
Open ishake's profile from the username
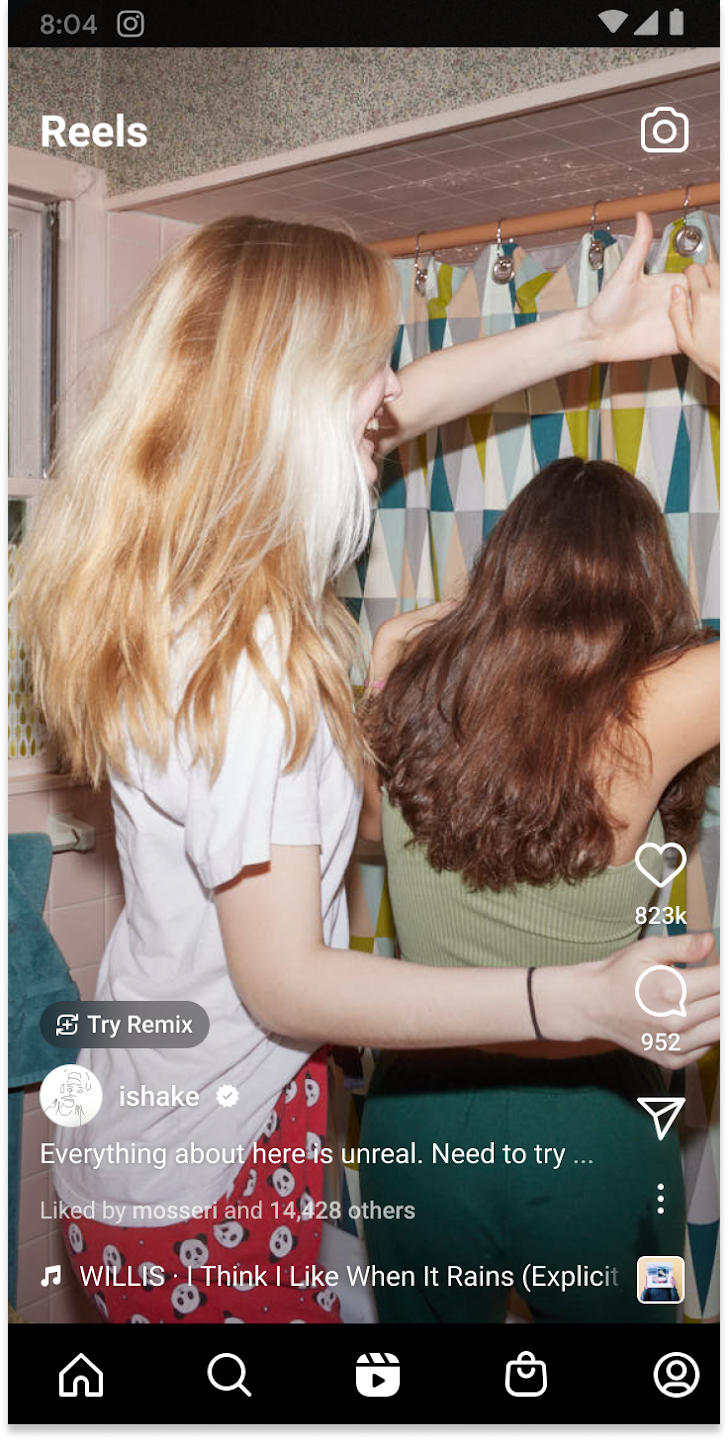click(x=159, y=1097)
